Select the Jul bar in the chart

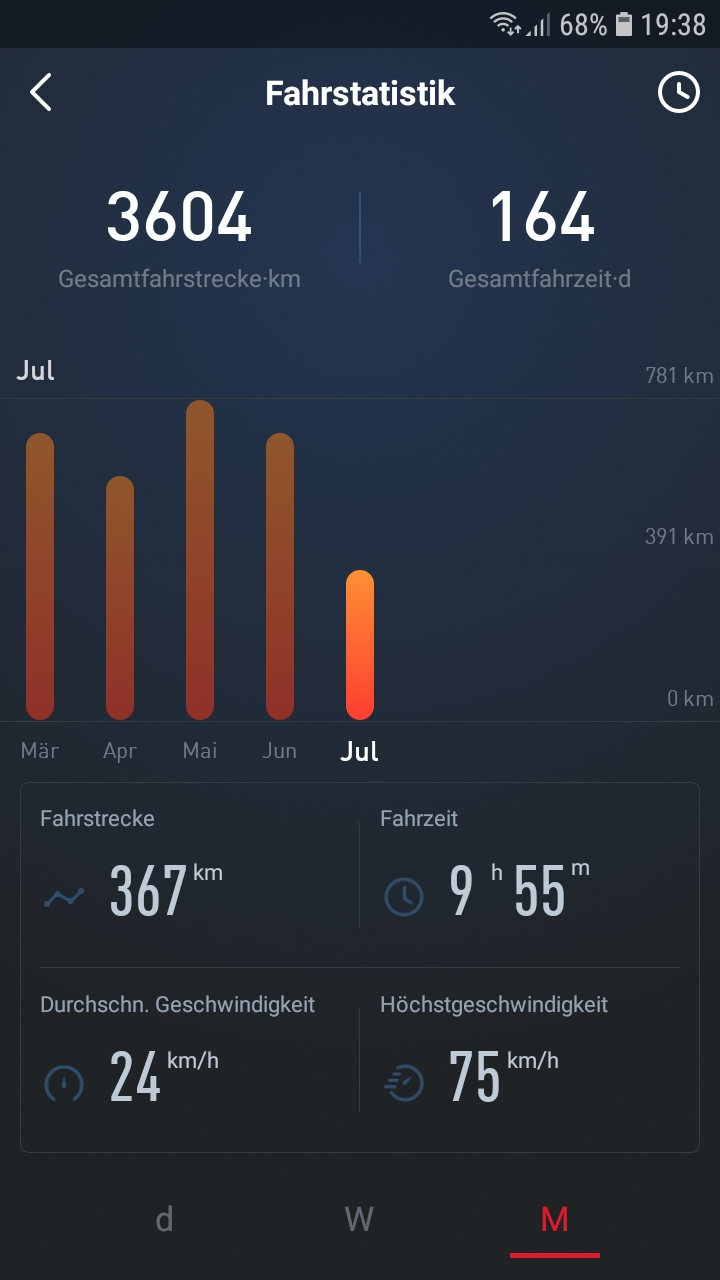pyautogui.click(x=360, y=645)
